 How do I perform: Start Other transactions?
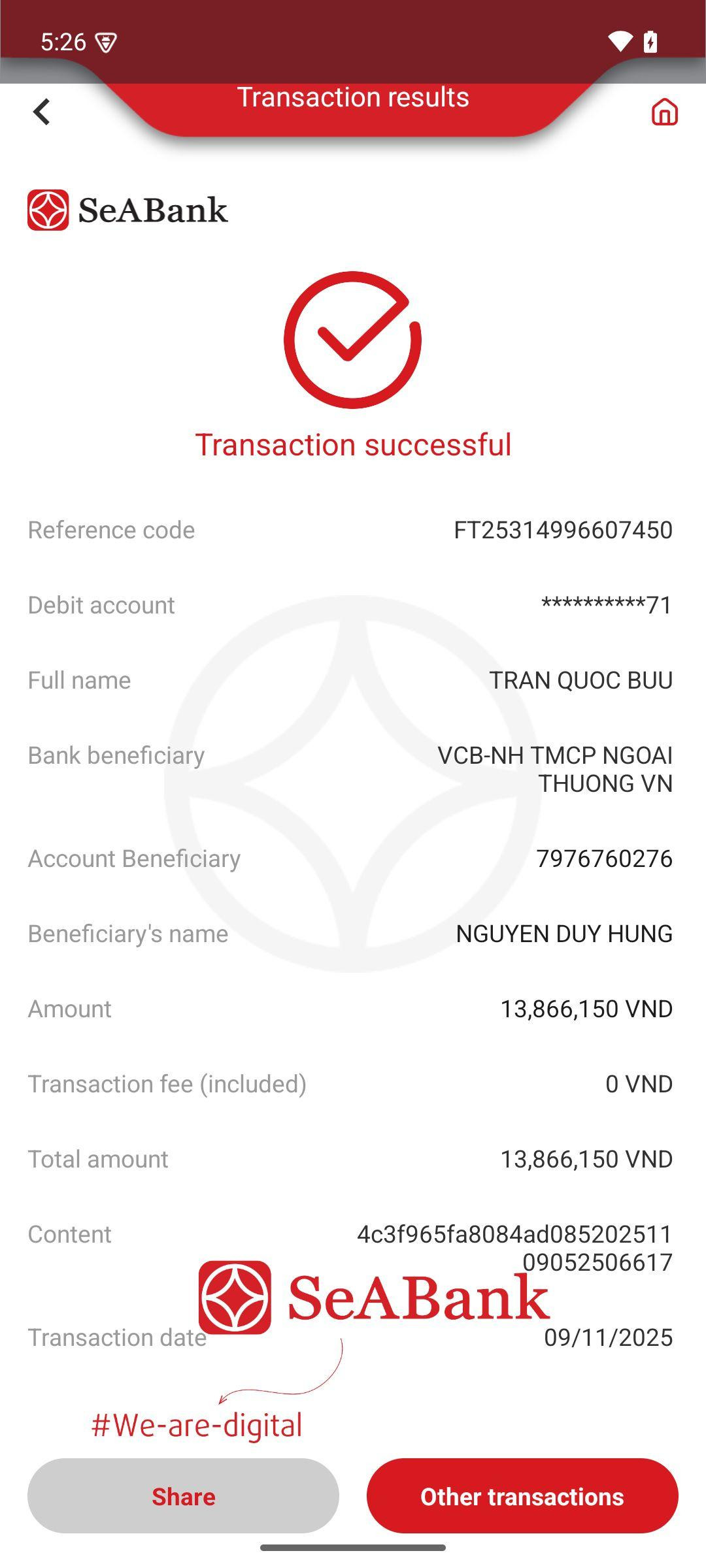522,1495
